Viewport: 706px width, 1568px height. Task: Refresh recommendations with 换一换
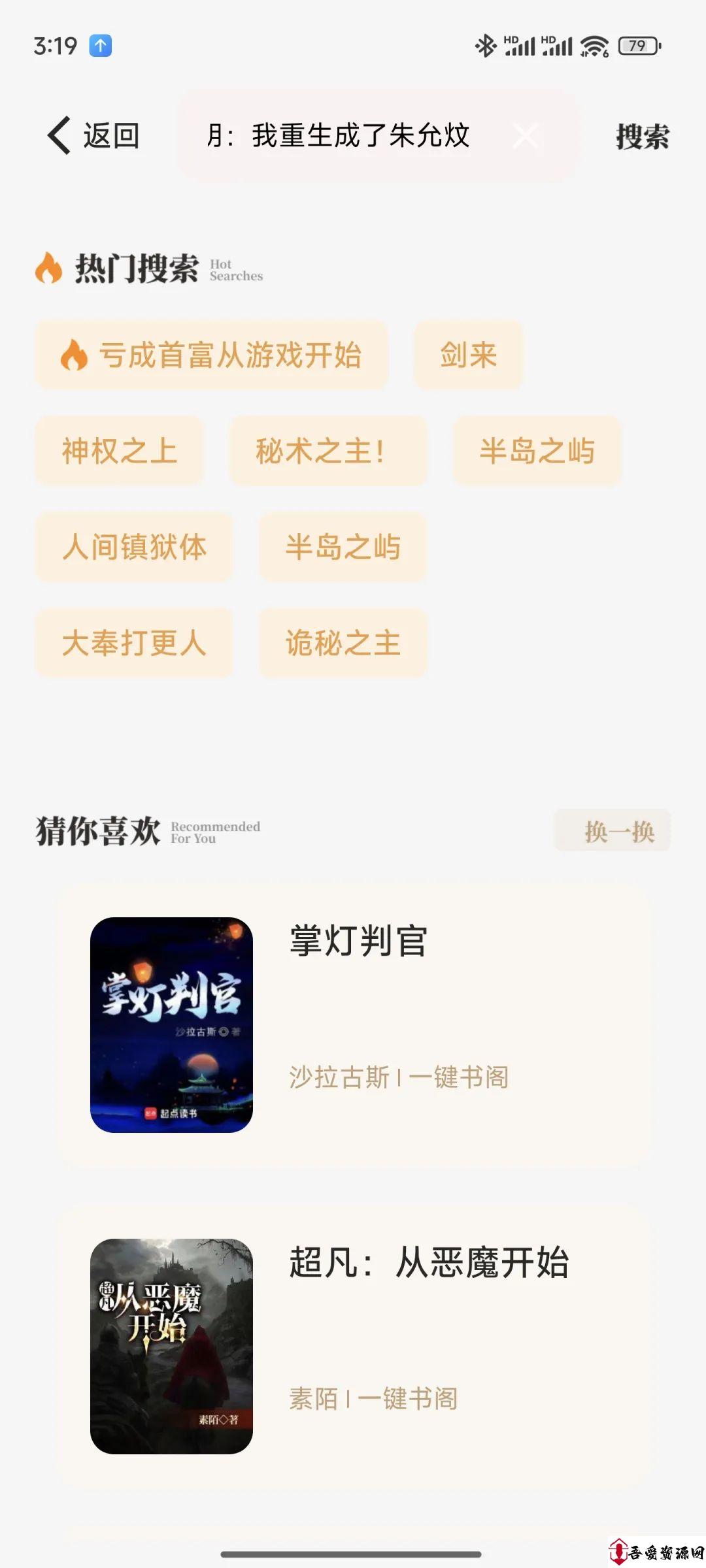pyautogui.click(x=613, y=831)
